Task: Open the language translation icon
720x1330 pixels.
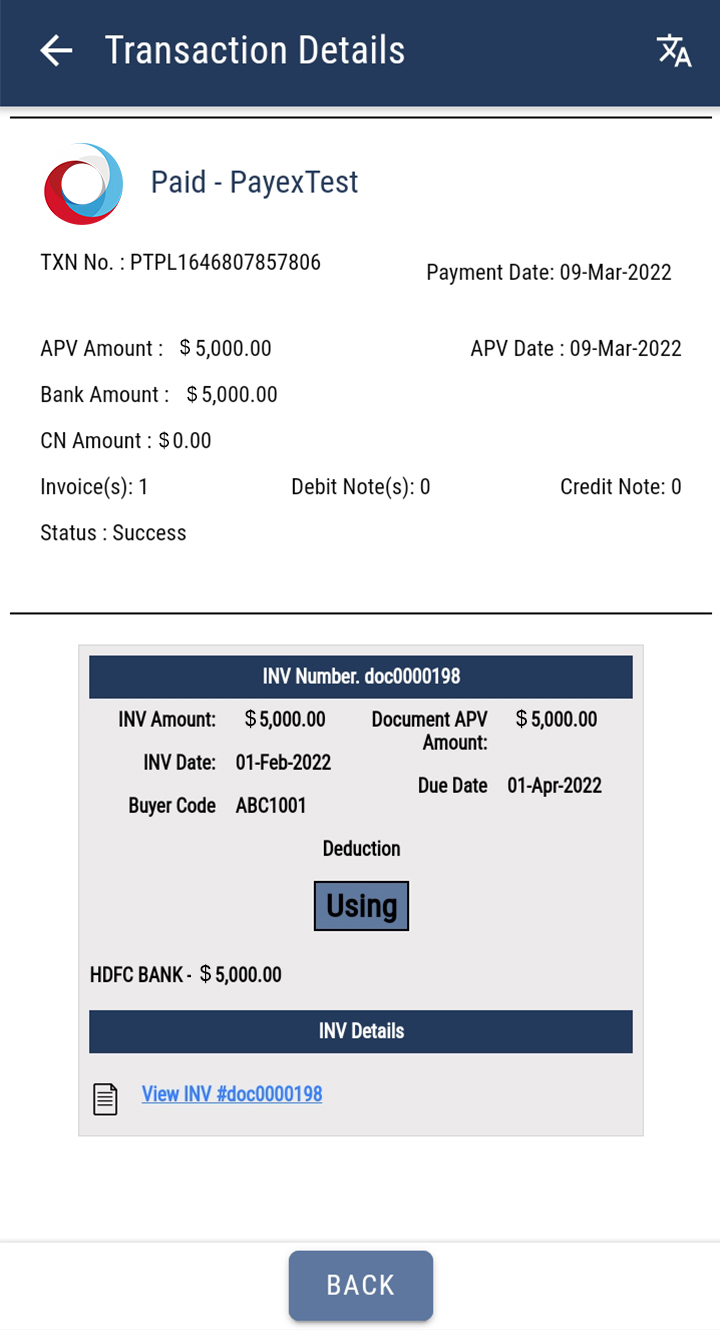Action: pos(673,51)
